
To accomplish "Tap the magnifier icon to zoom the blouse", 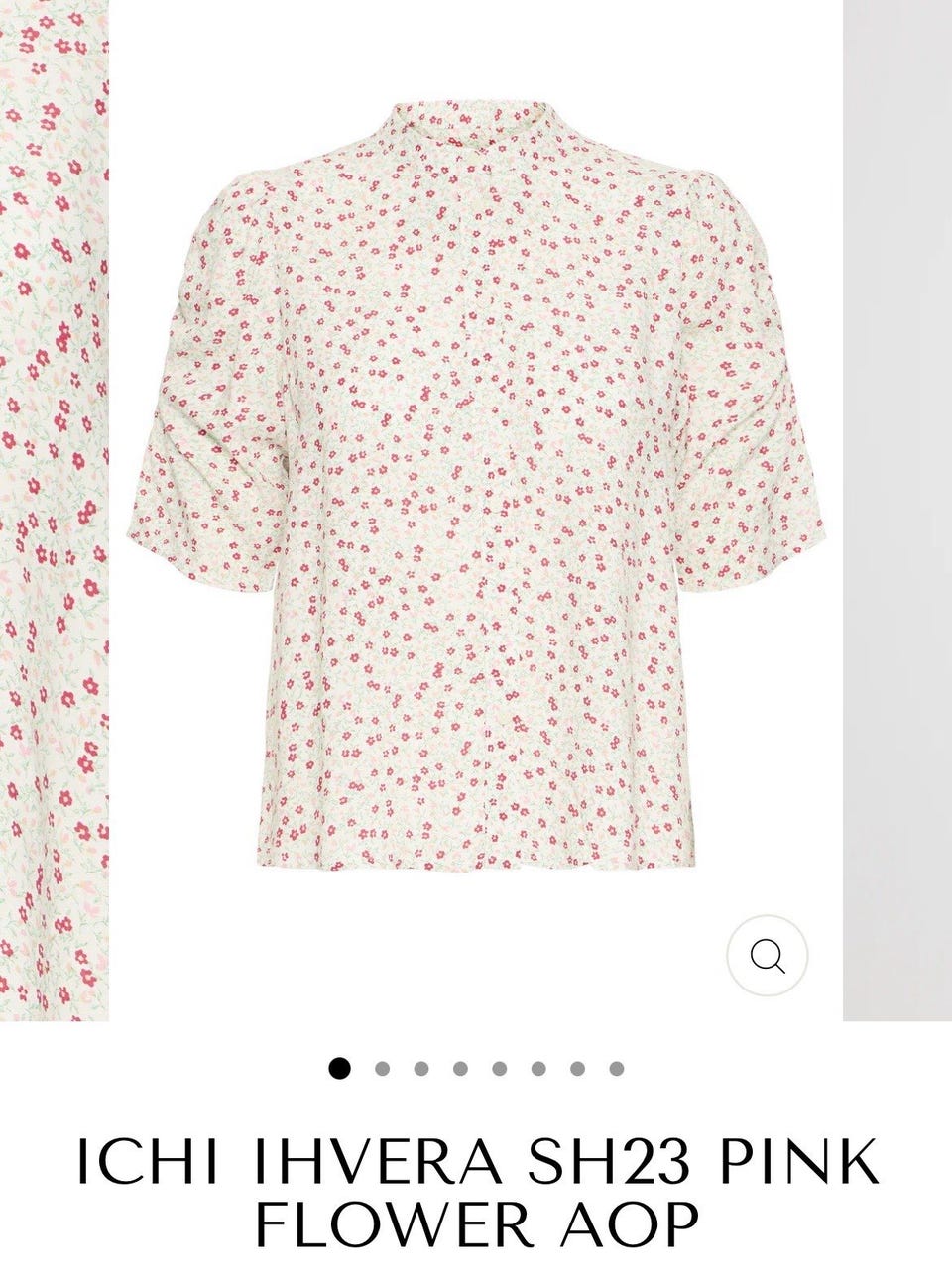I will 768,956.
